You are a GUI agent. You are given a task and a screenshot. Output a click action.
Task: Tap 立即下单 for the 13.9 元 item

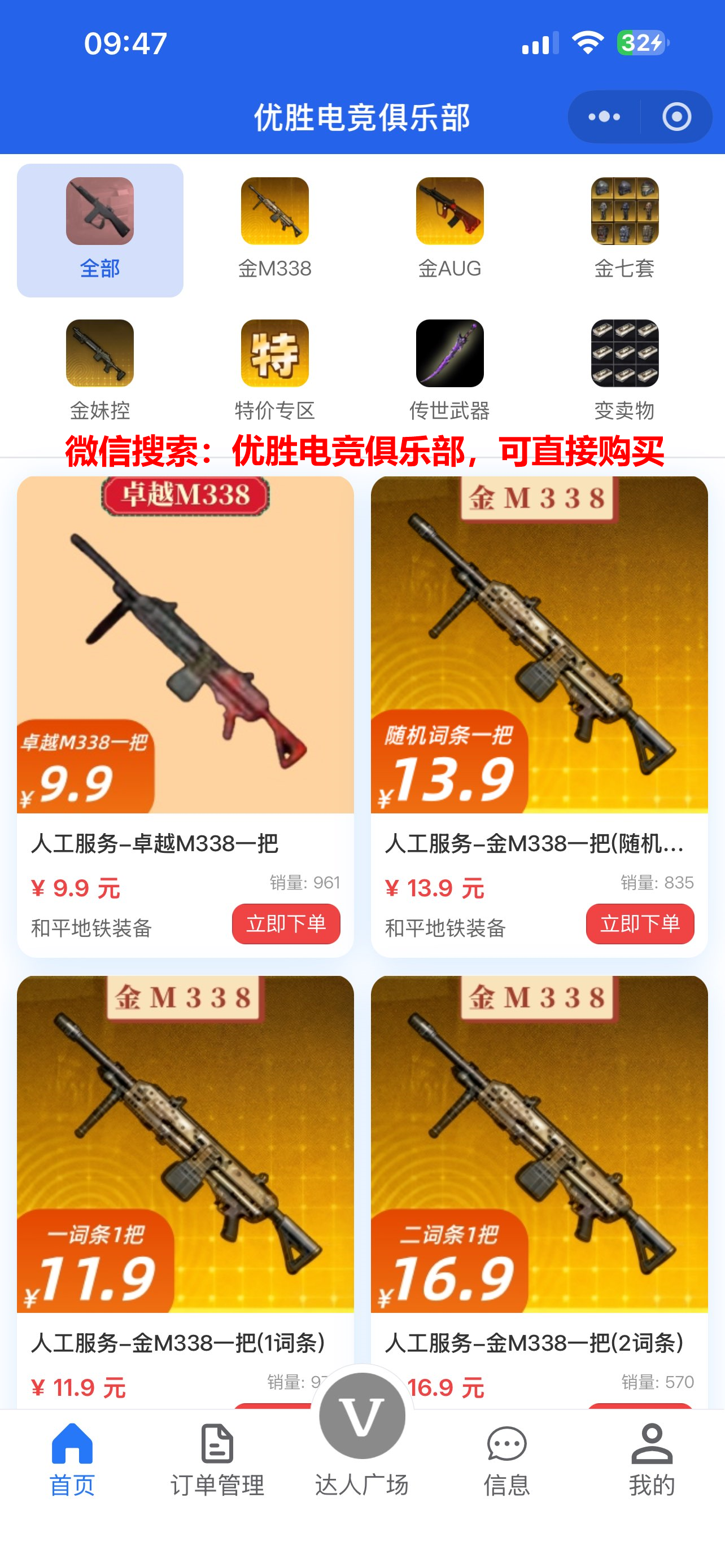[639, 924]
